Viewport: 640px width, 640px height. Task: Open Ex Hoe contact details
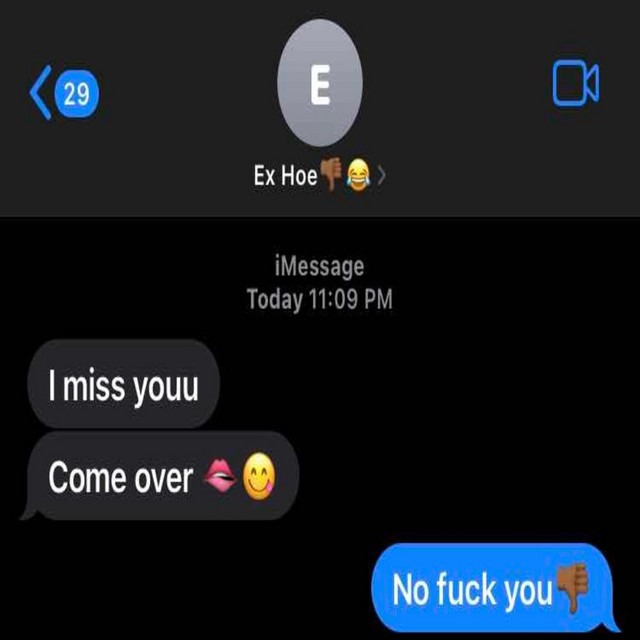coord(320,176)
